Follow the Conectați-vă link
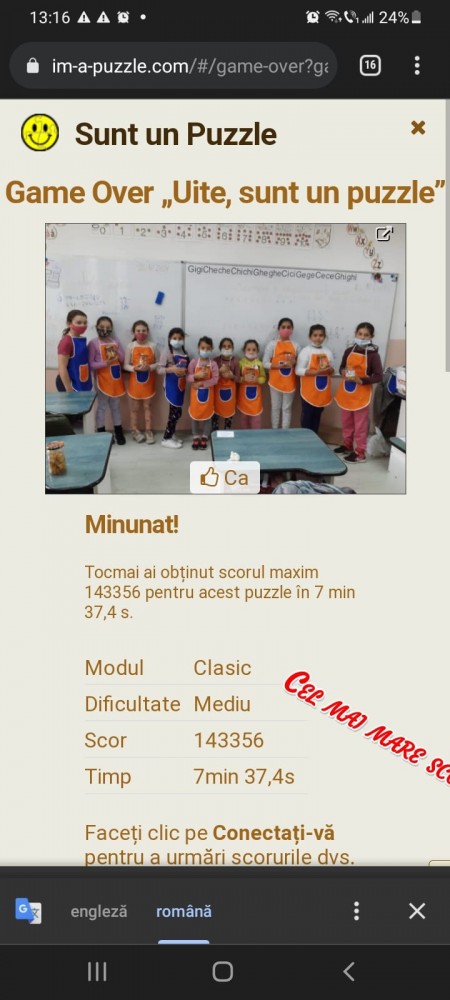Viewport: 450px width, 1000px height. 273,833
